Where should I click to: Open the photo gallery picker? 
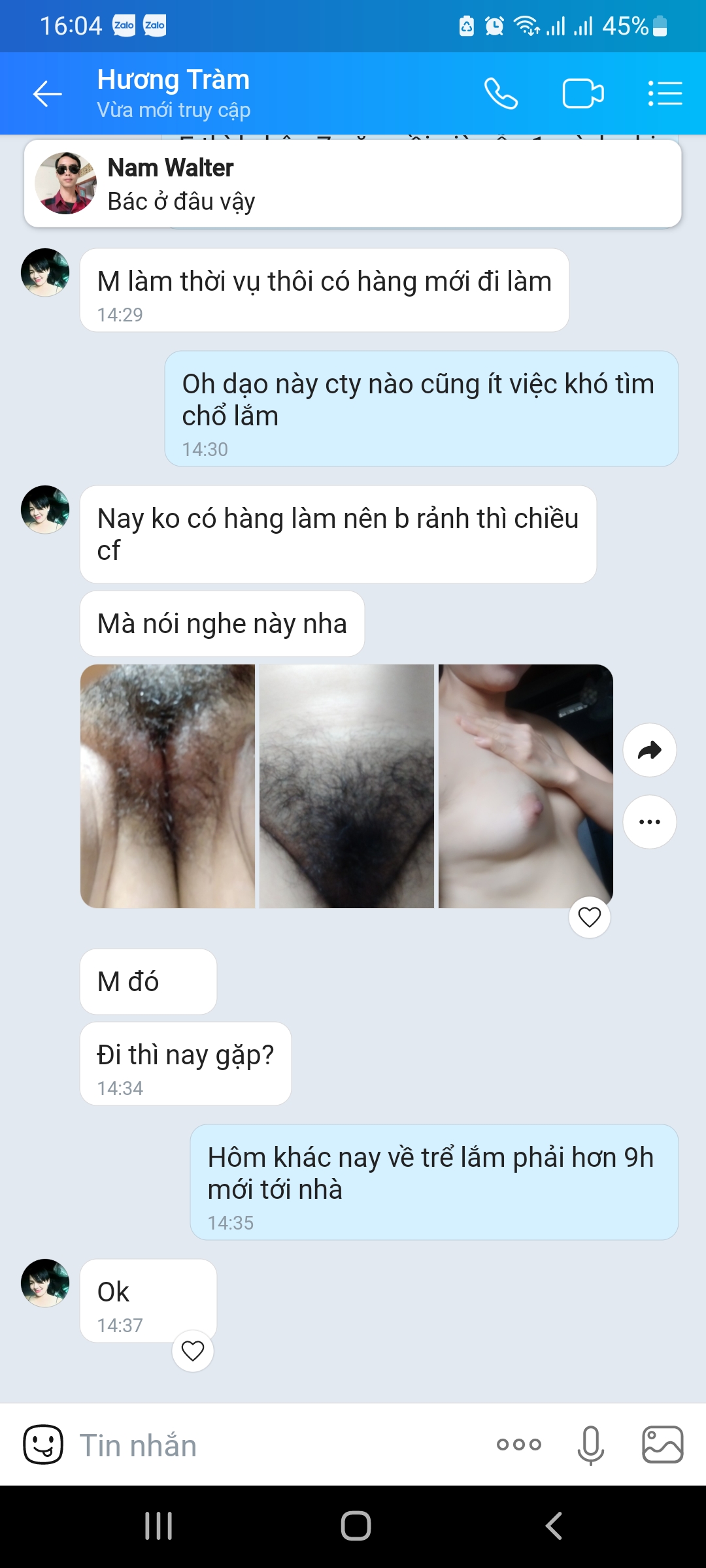coord(663,1445)
